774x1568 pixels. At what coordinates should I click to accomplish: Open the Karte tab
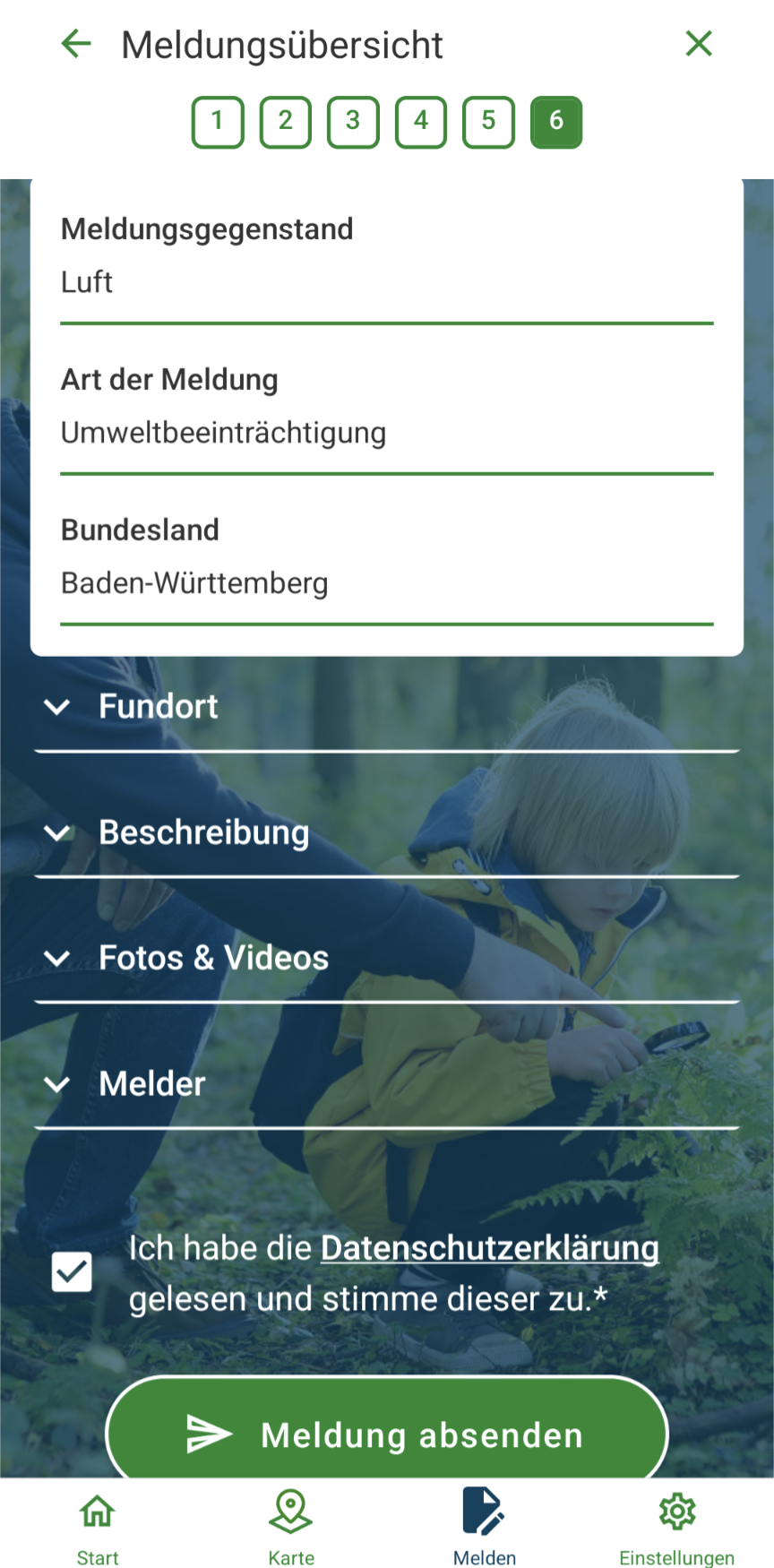(291, 1527)
